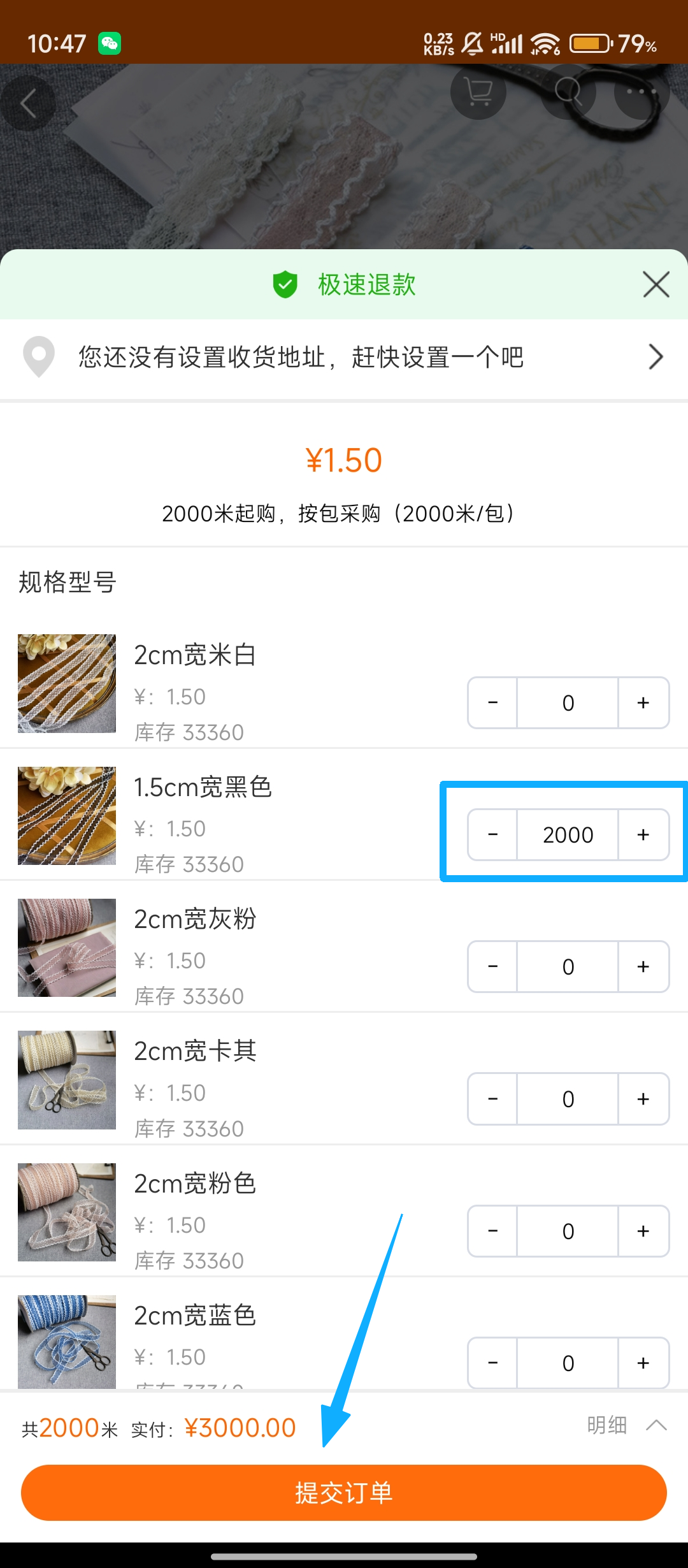Add more 1.5cm宽黑色 with plus button

pos(643,834)
